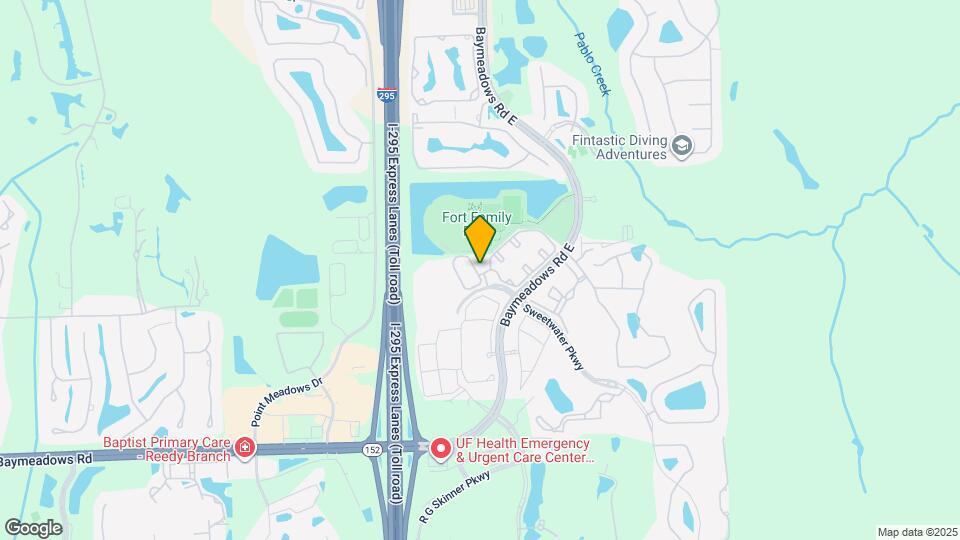Open the UF Health Emergency pin
Viewport: 960px width, 540px height.
(441, 449)
